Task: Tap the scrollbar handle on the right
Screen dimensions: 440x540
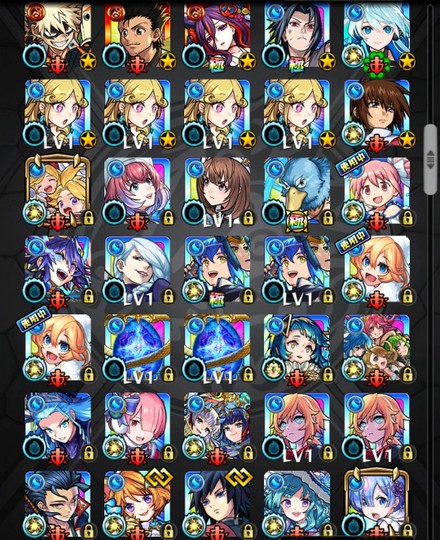Action: (430, 160)
